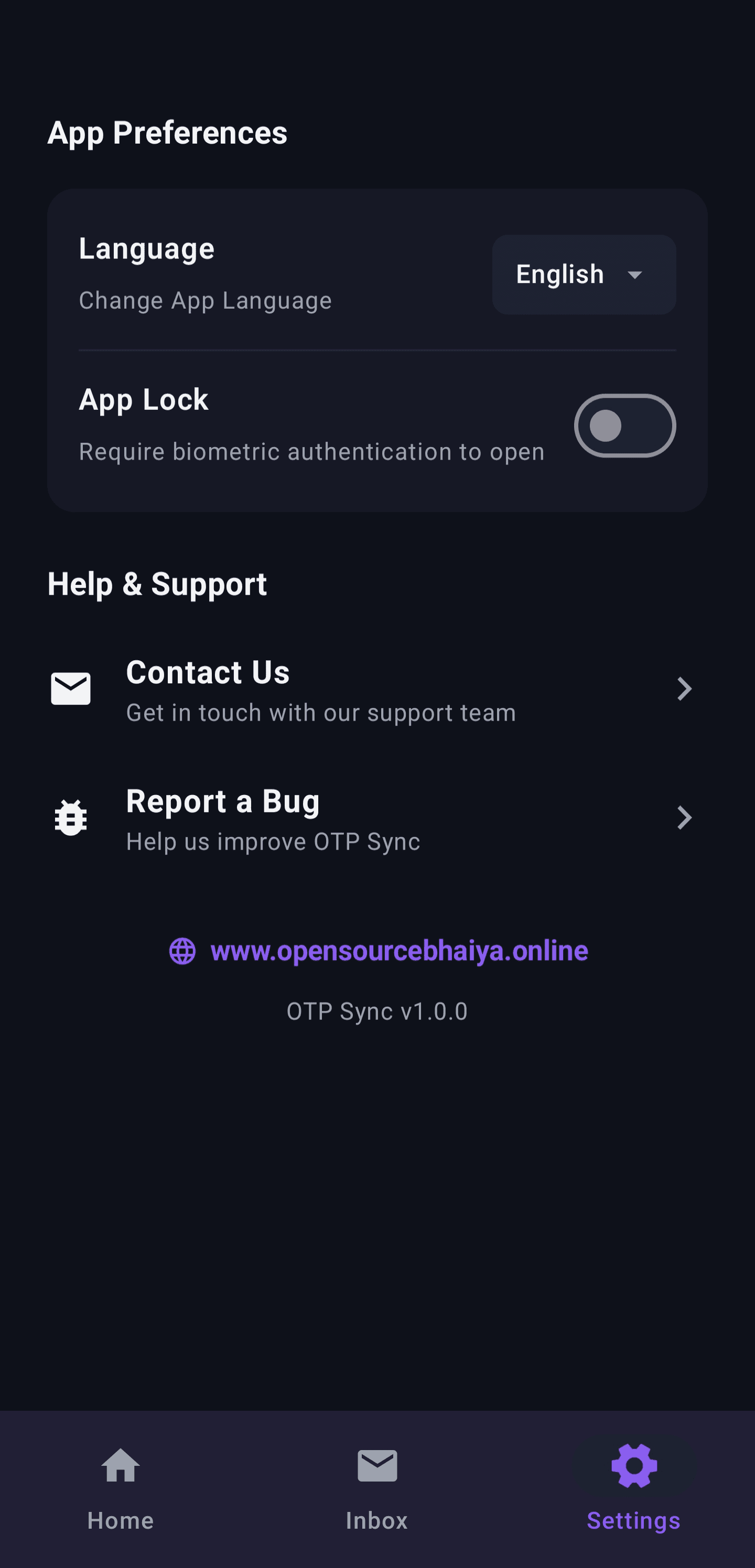
Task: Visit the www.opensourcebhaiya.online link
Action: [x=378, y=951]
